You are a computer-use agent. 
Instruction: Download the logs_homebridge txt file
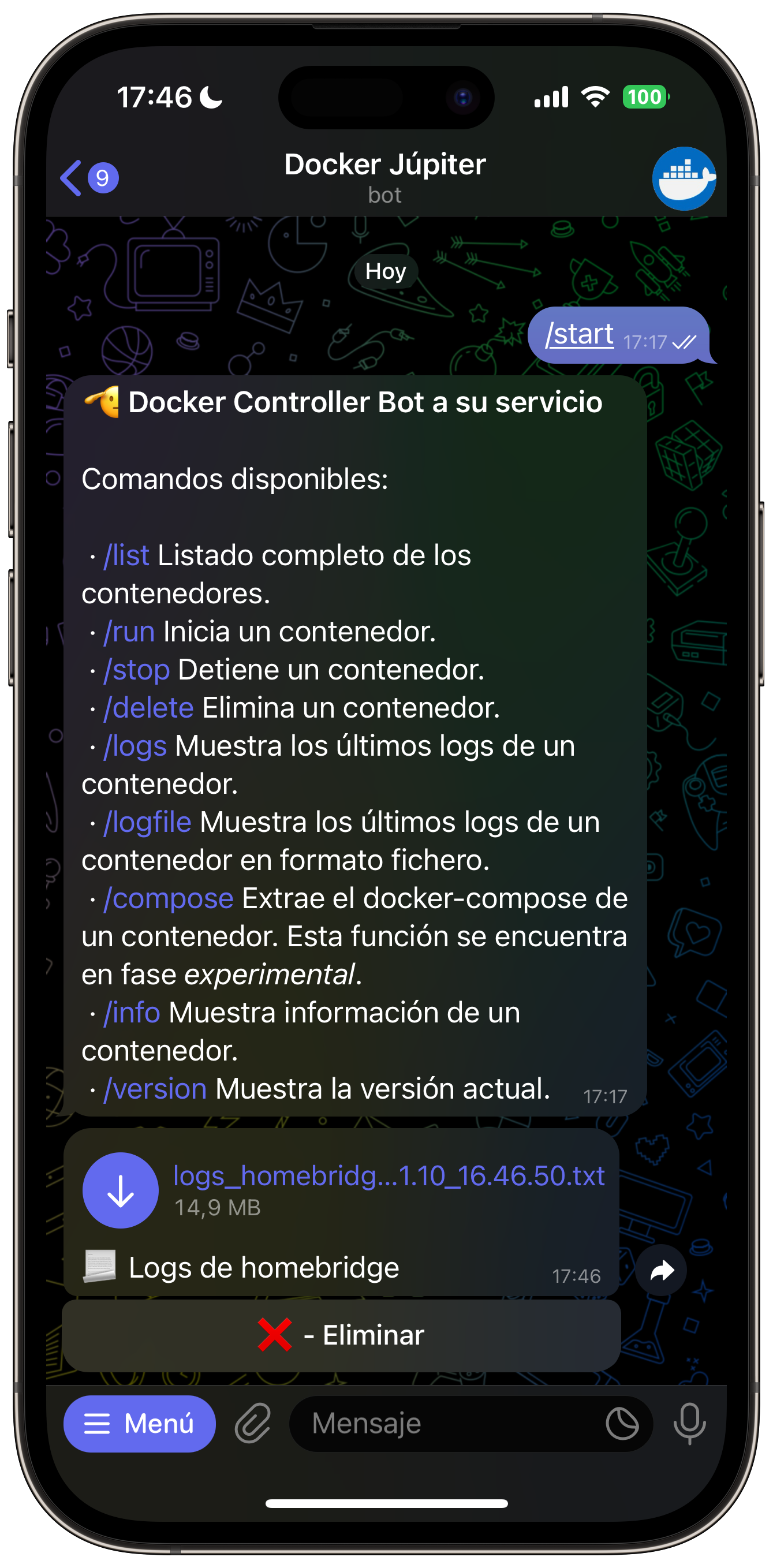[121, 1190]
